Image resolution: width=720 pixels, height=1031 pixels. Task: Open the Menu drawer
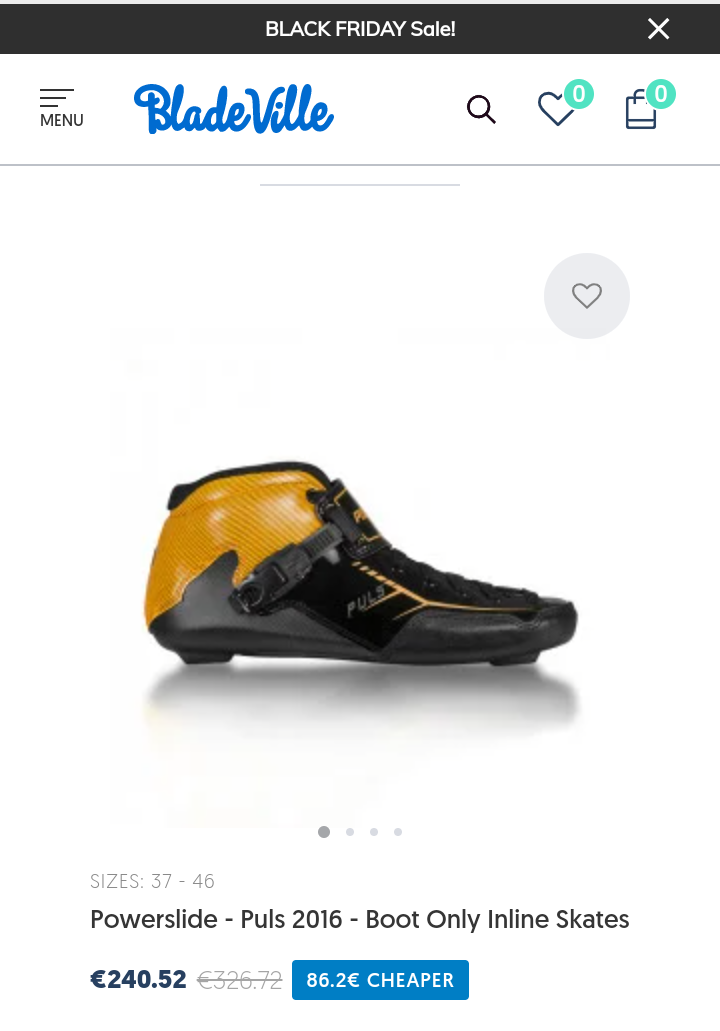[x=61, y=108]
